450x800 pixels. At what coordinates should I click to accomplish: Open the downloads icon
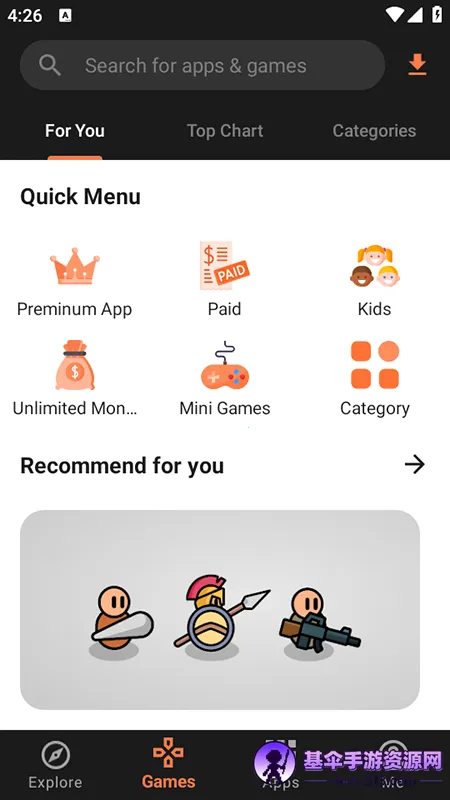417,65
